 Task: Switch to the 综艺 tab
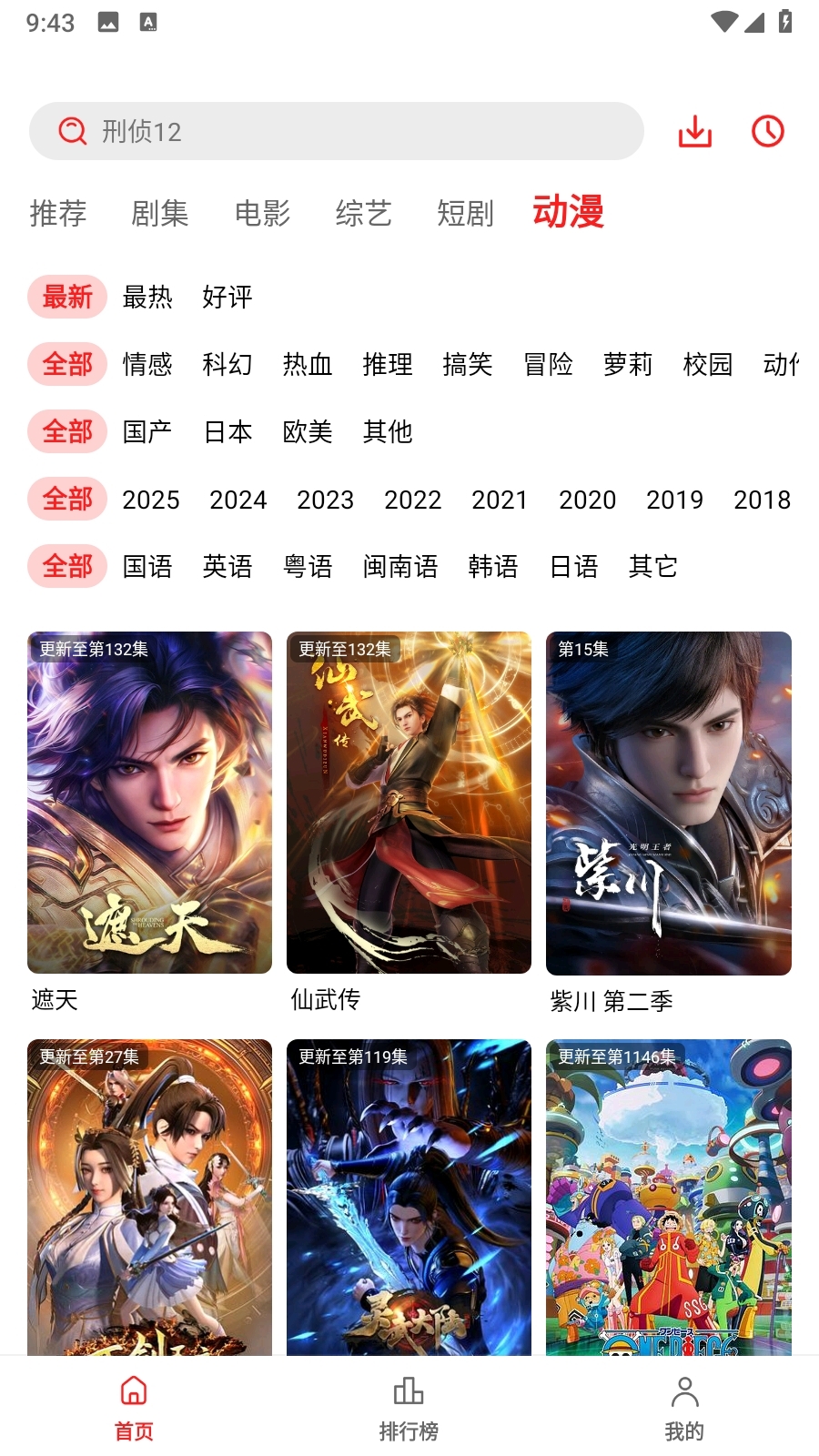click(x=363, y=214)
